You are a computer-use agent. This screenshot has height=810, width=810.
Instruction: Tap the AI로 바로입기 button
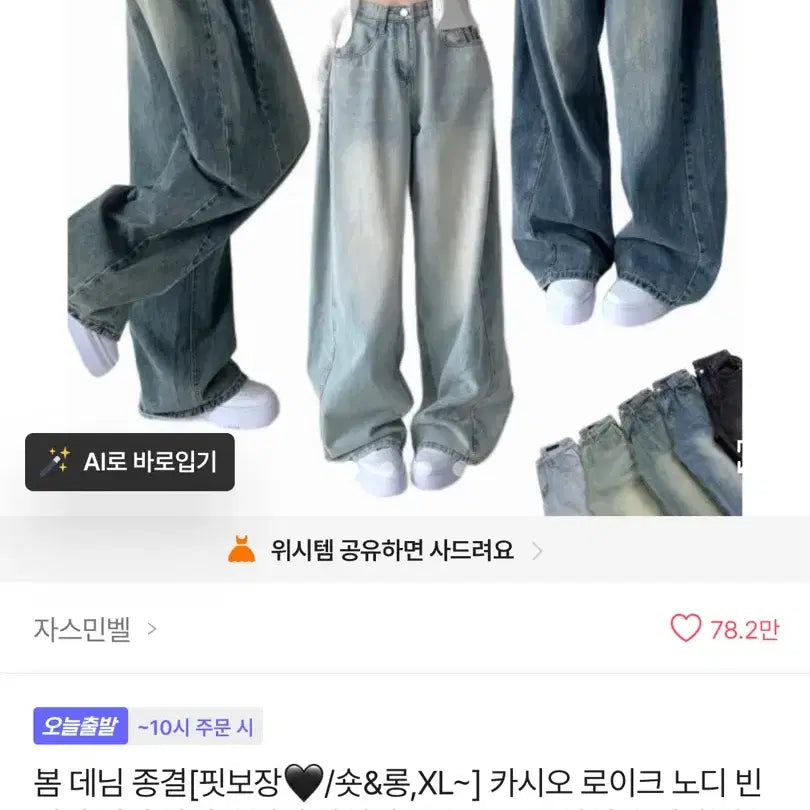[x=130, y=461]
